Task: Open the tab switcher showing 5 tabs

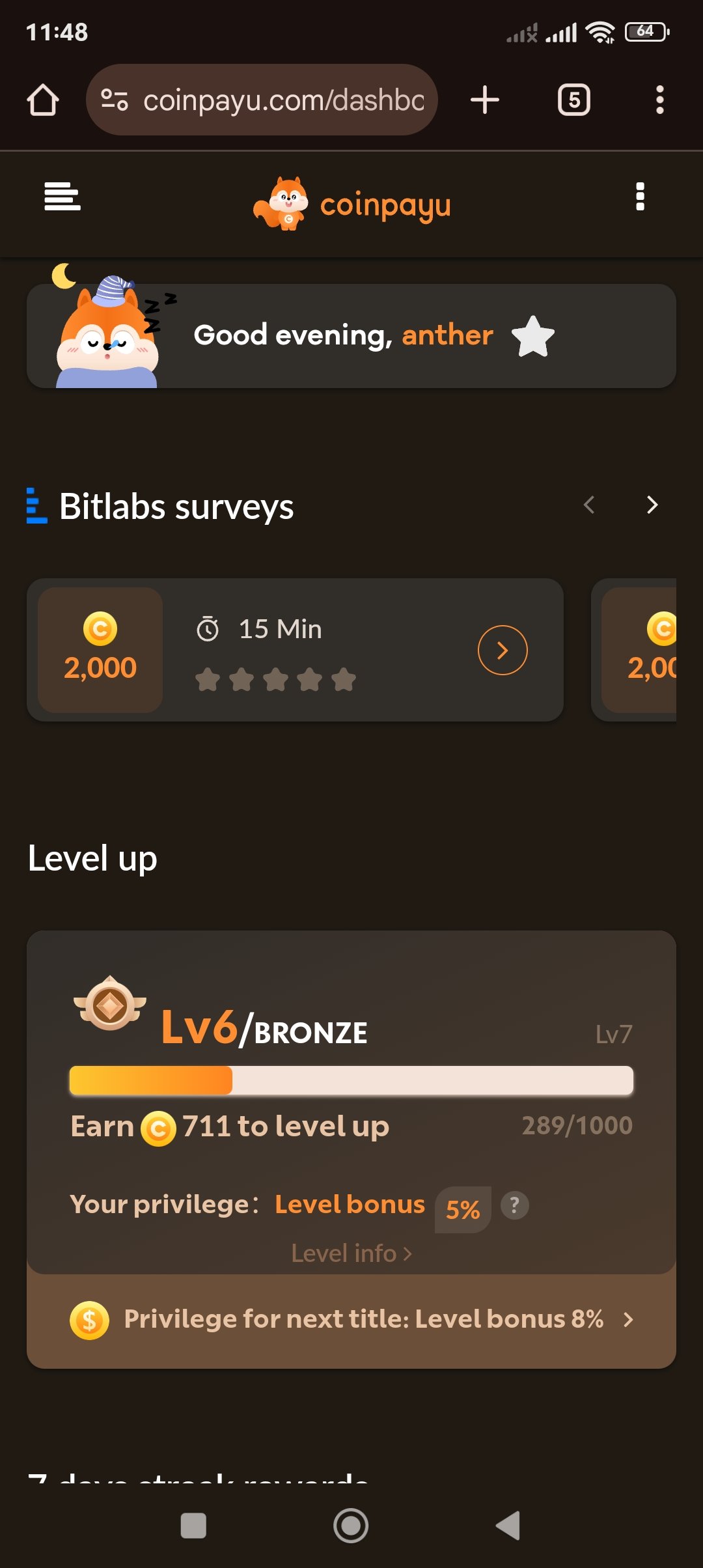Action: point(573,100)
